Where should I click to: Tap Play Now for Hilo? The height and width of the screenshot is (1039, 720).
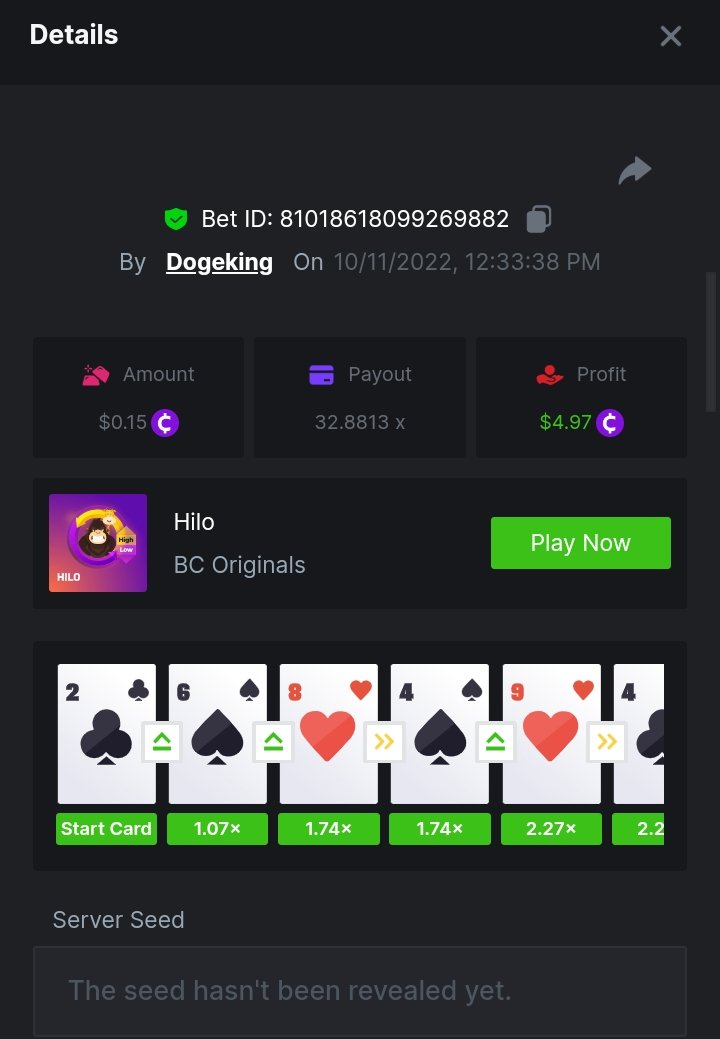580,543
